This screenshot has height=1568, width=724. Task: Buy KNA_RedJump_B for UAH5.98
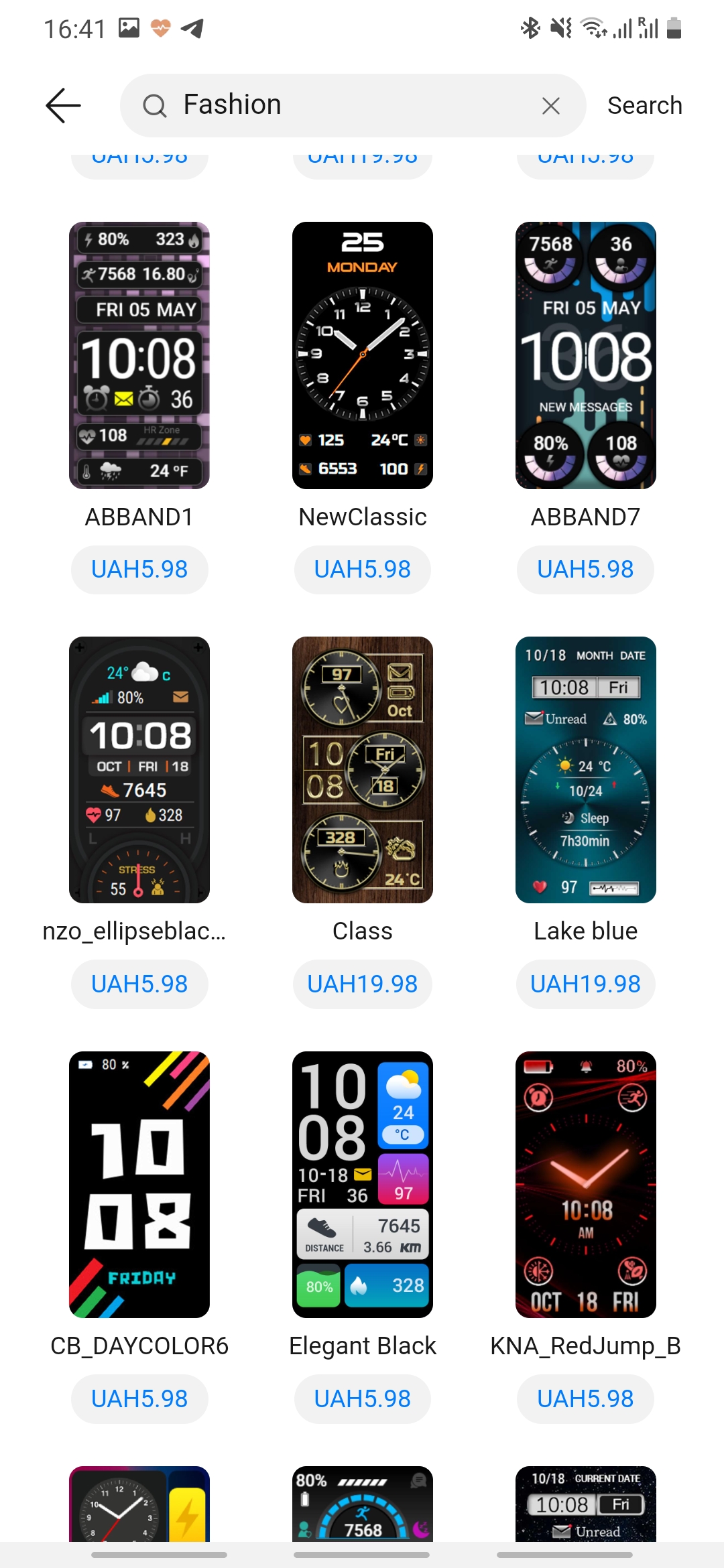pyautogui.click(x=585, y=1399)
